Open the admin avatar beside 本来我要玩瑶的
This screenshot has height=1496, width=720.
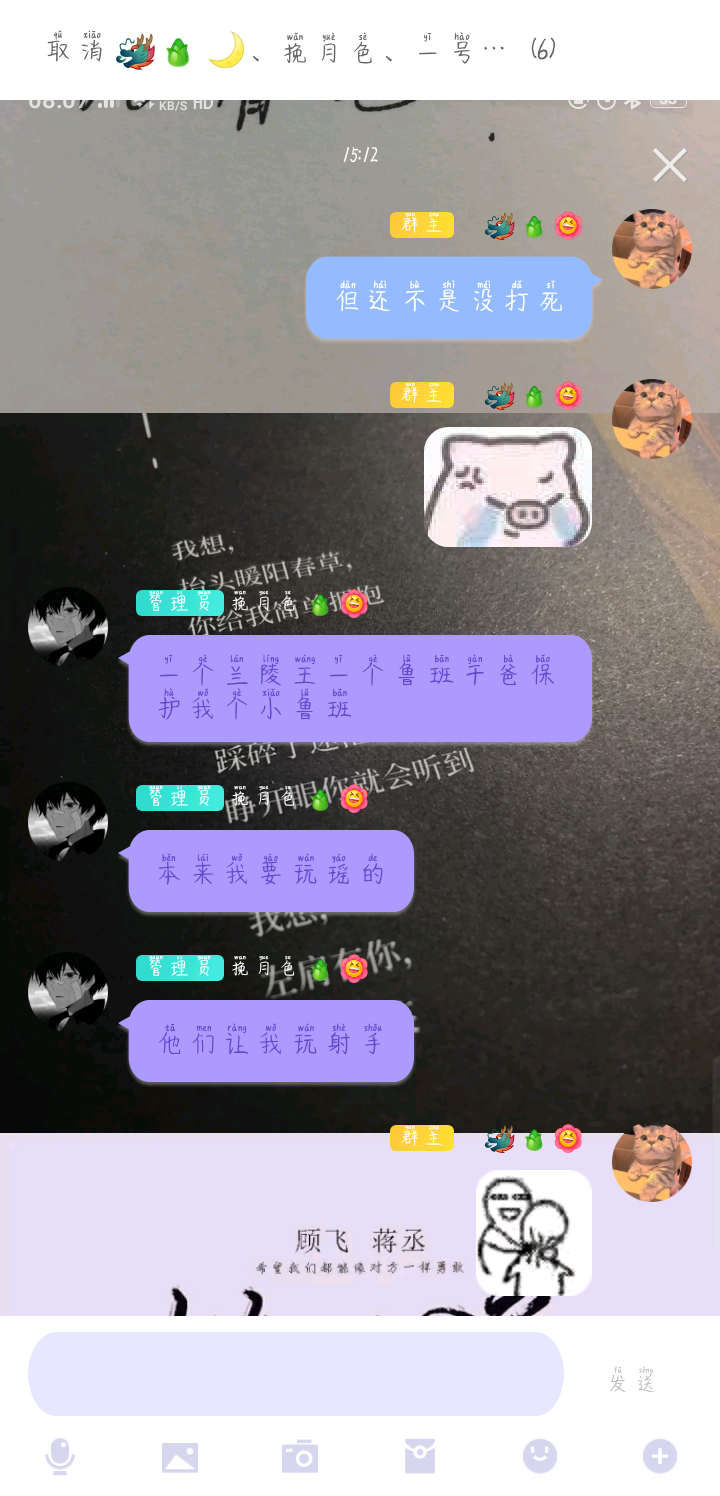point(68,822)
